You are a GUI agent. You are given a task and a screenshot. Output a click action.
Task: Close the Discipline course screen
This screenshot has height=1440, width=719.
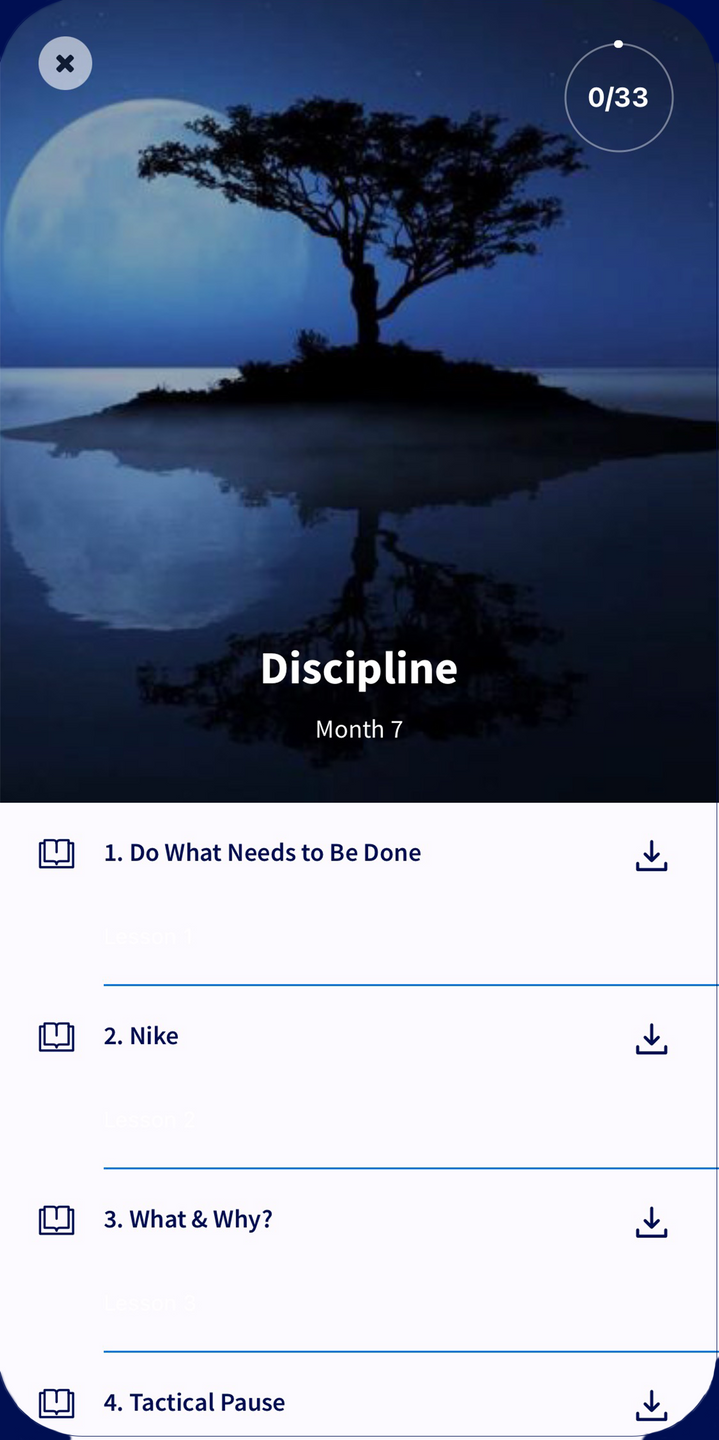point(65,64)
